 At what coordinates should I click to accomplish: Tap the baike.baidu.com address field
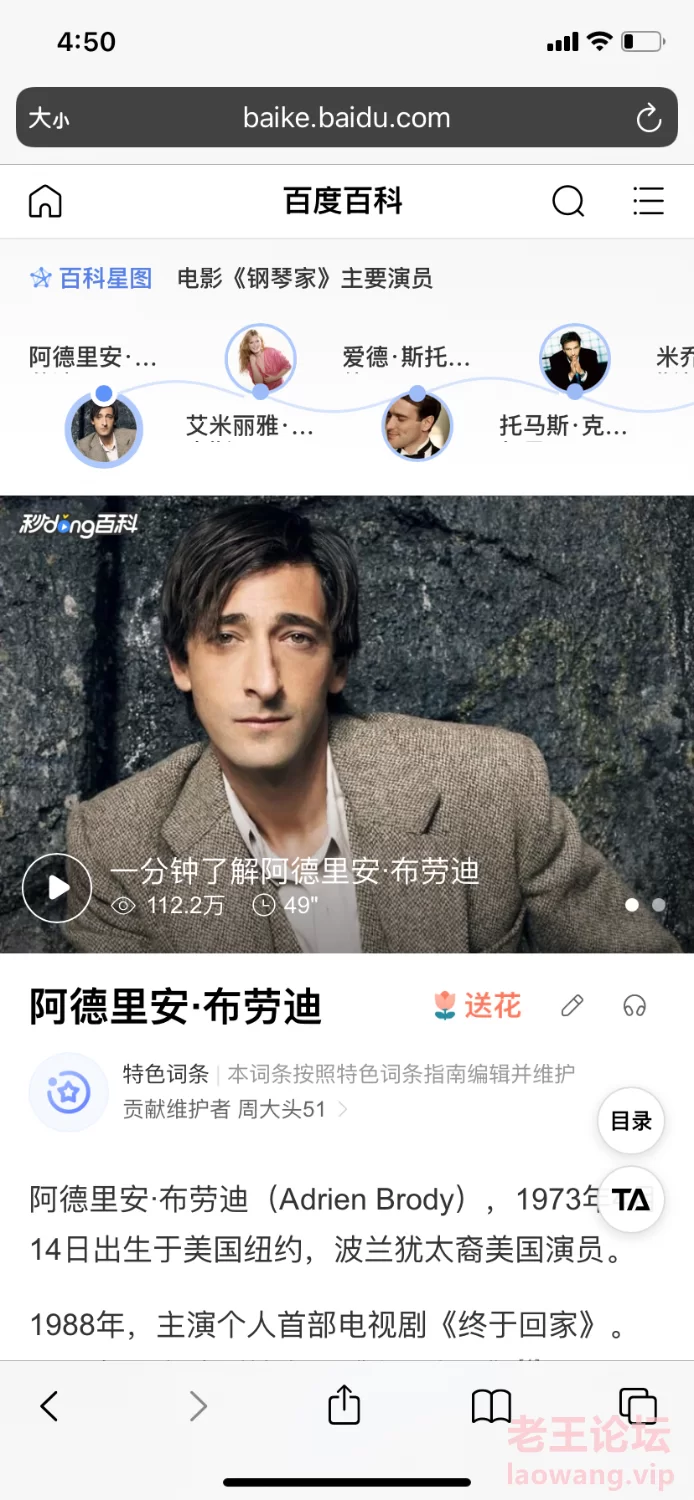click(347, 118)
